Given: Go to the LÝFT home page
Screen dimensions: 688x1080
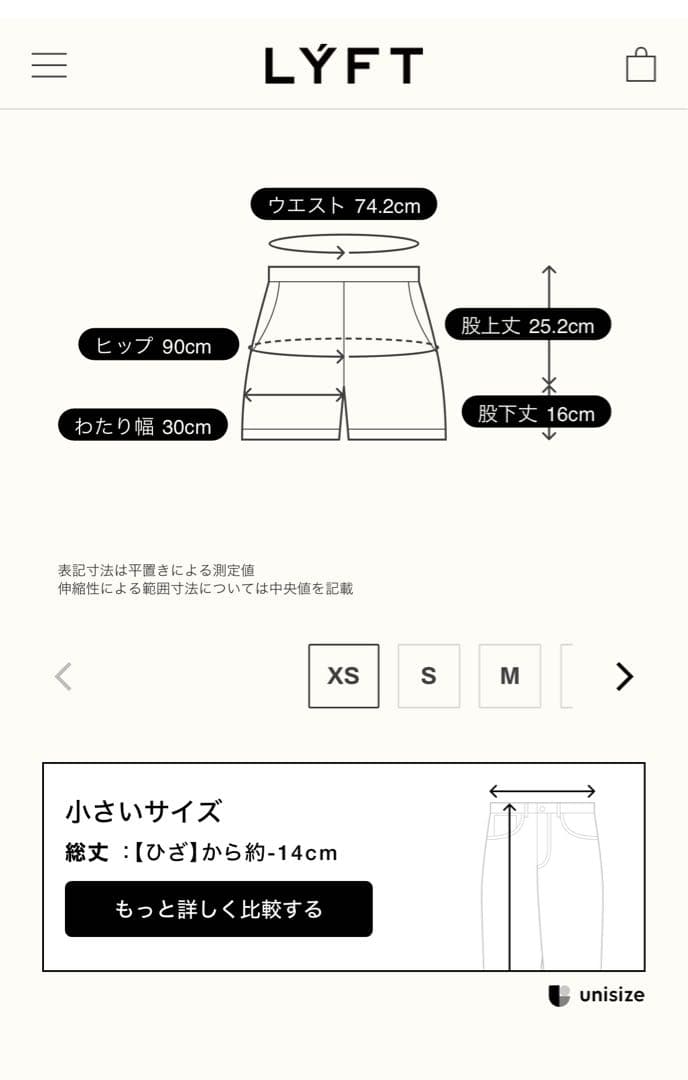Looking at the screenshot, I should click(343, 65).
